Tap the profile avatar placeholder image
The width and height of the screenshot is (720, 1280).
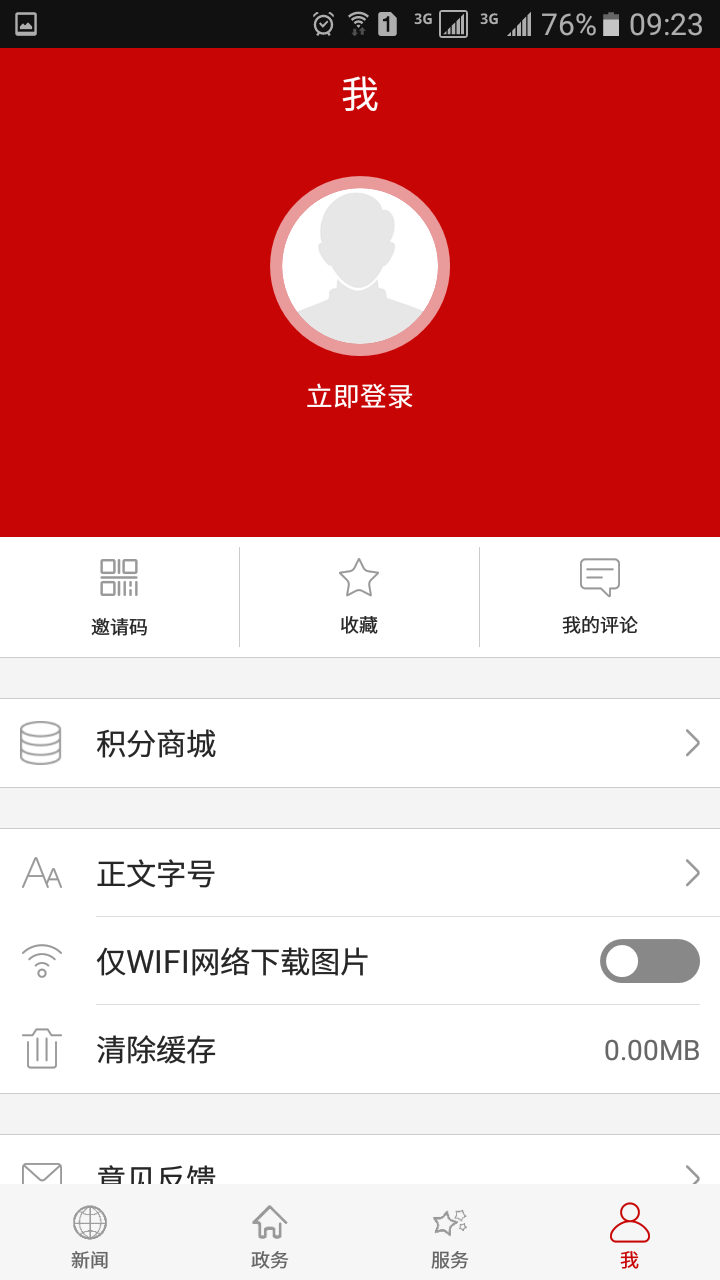(359, 265)
